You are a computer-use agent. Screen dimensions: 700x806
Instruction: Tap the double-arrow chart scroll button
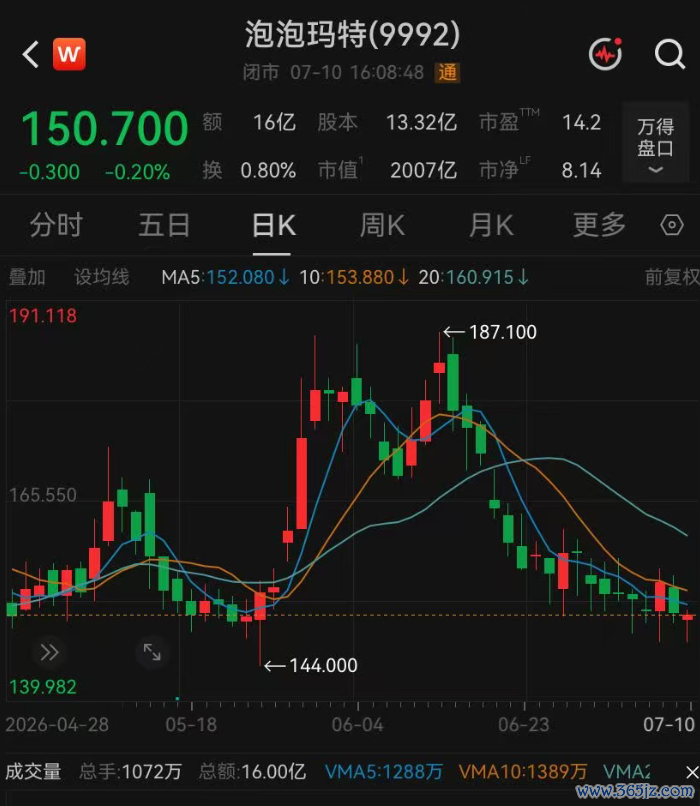click(x=49, y=652)
